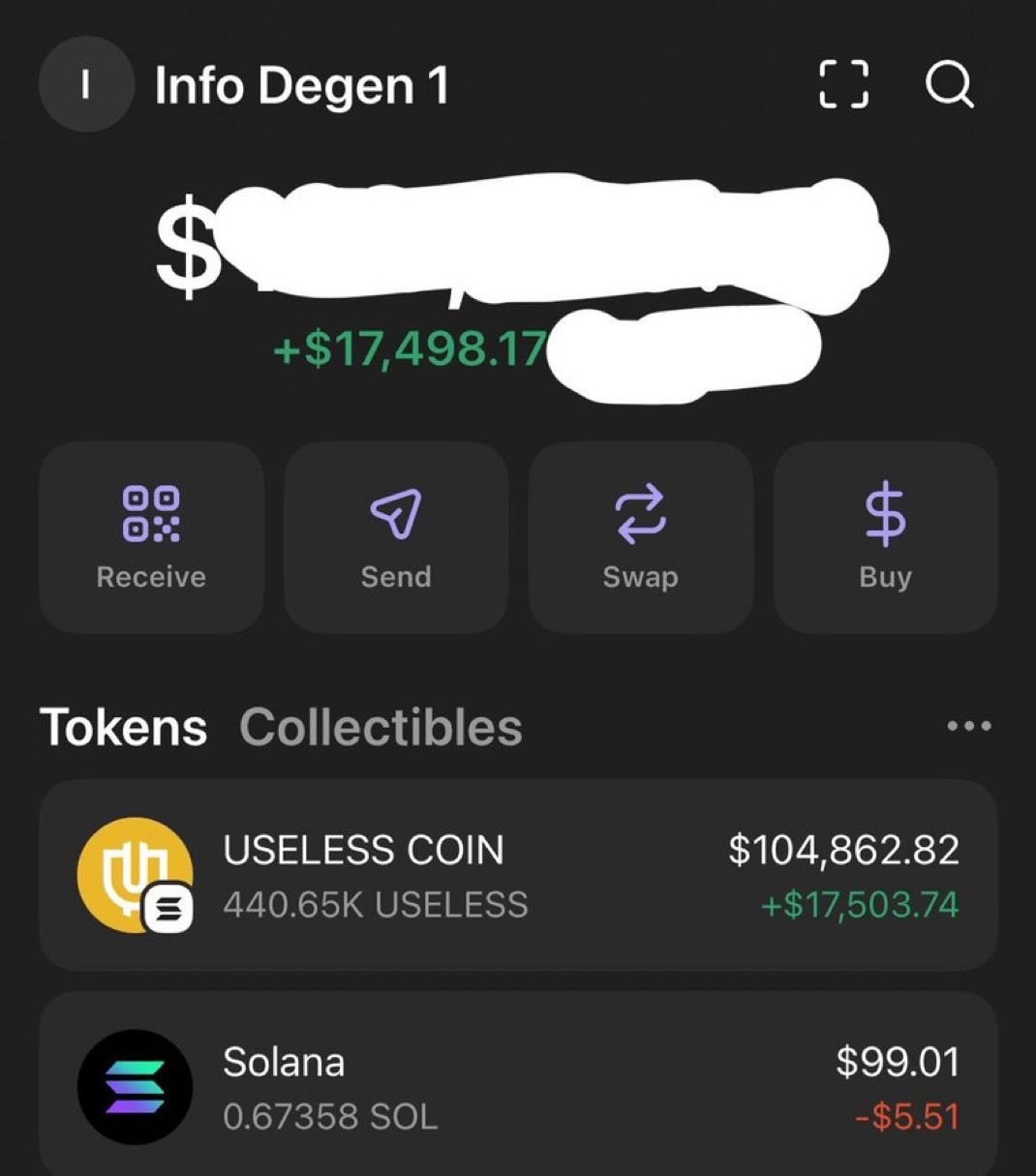Screen dimensions: 1036x1176
Task: Select the Tokens tab
Action: [x=123, y=727]
